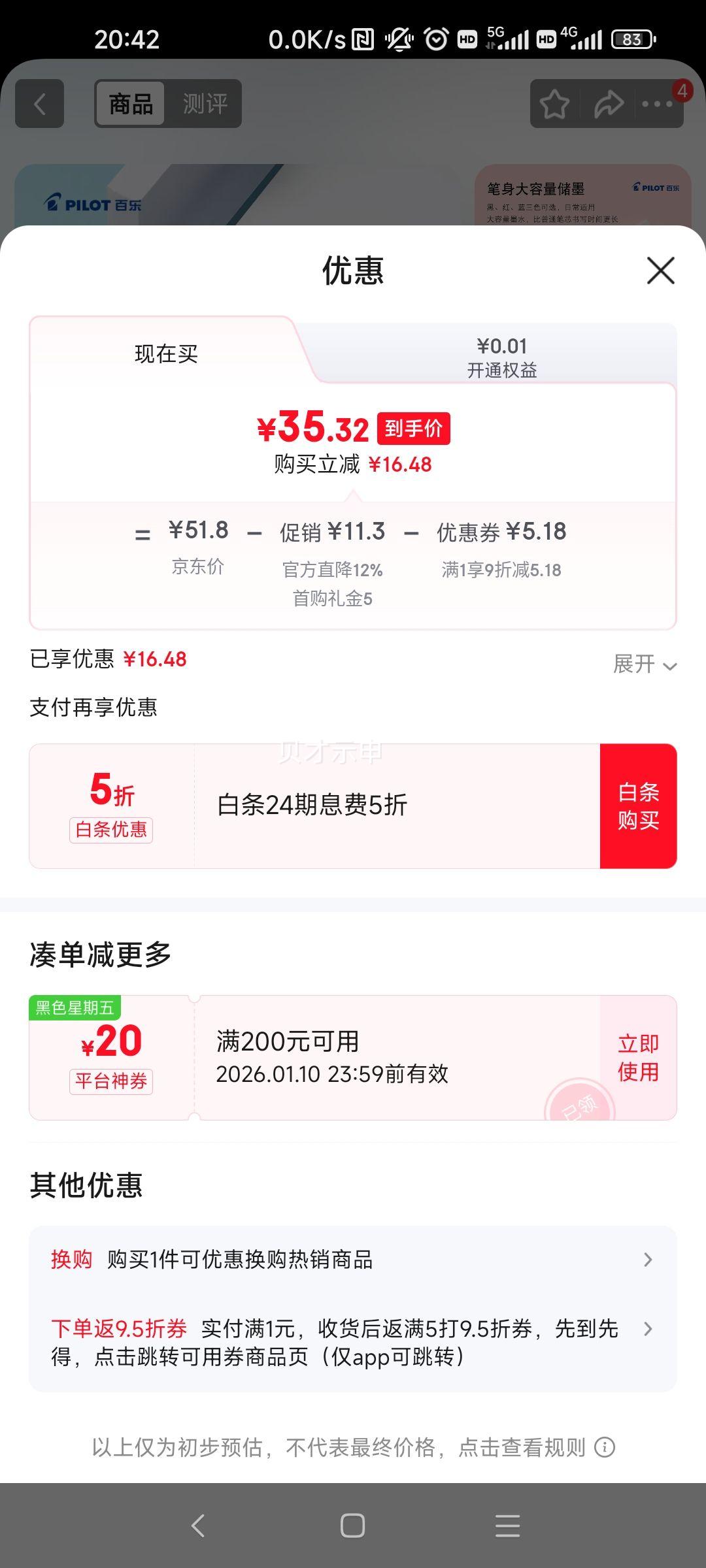Close the 优惠 popup
706x1568 pixels.
pos(660,270)
